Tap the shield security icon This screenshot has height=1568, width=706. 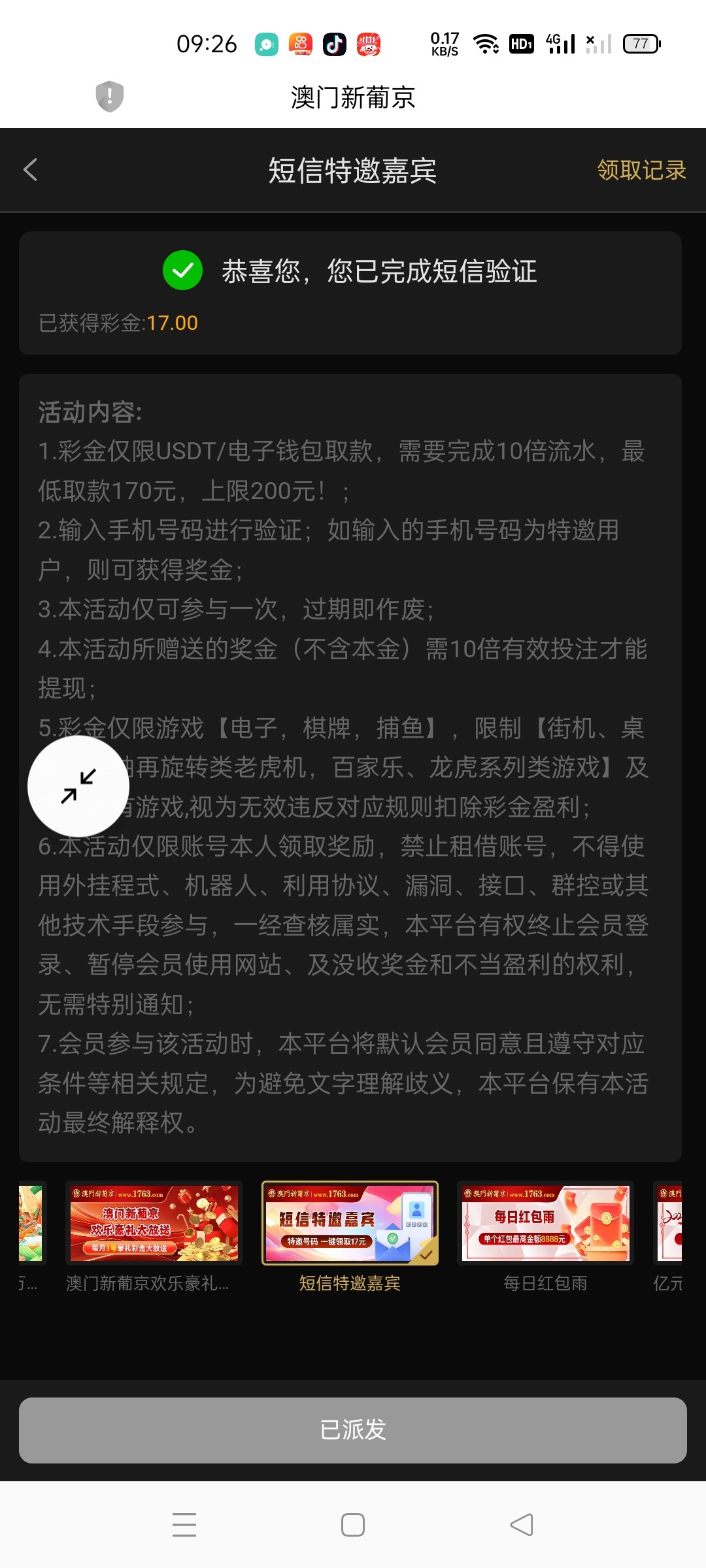coord(110,97)
